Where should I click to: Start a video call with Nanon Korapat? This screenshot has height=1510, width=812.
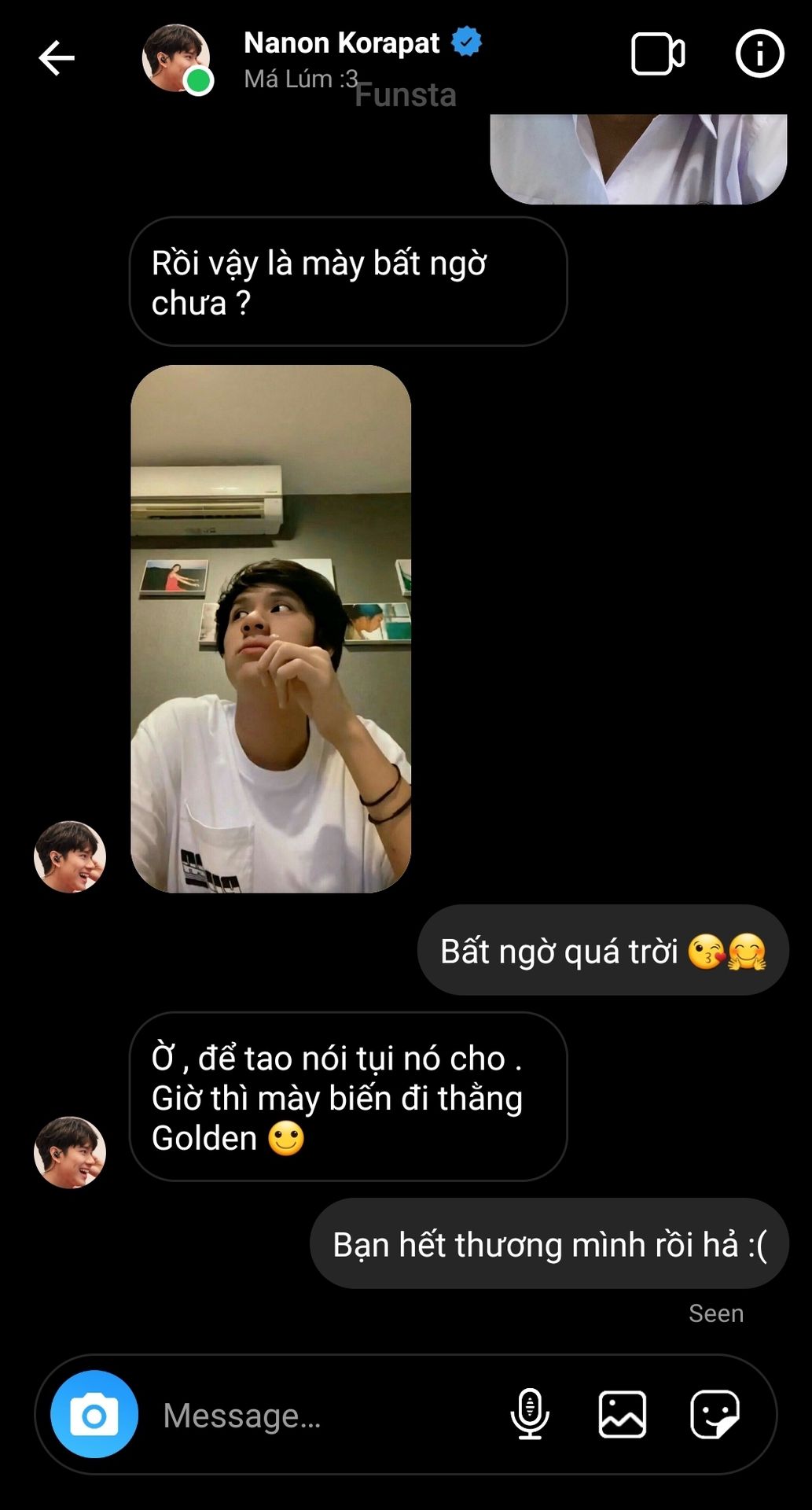tap(657, 54)
